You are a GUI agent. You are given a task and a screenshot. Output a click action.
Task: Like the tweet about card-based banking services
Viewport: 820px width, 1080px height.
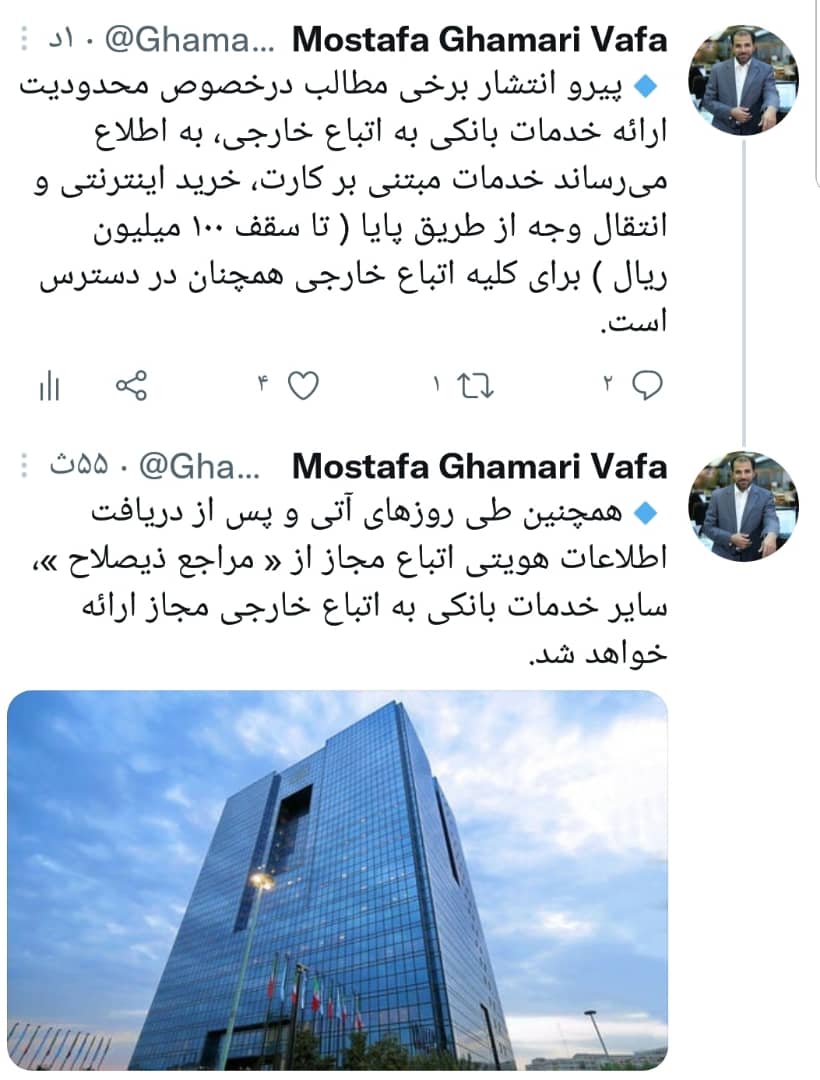(302, 385)
